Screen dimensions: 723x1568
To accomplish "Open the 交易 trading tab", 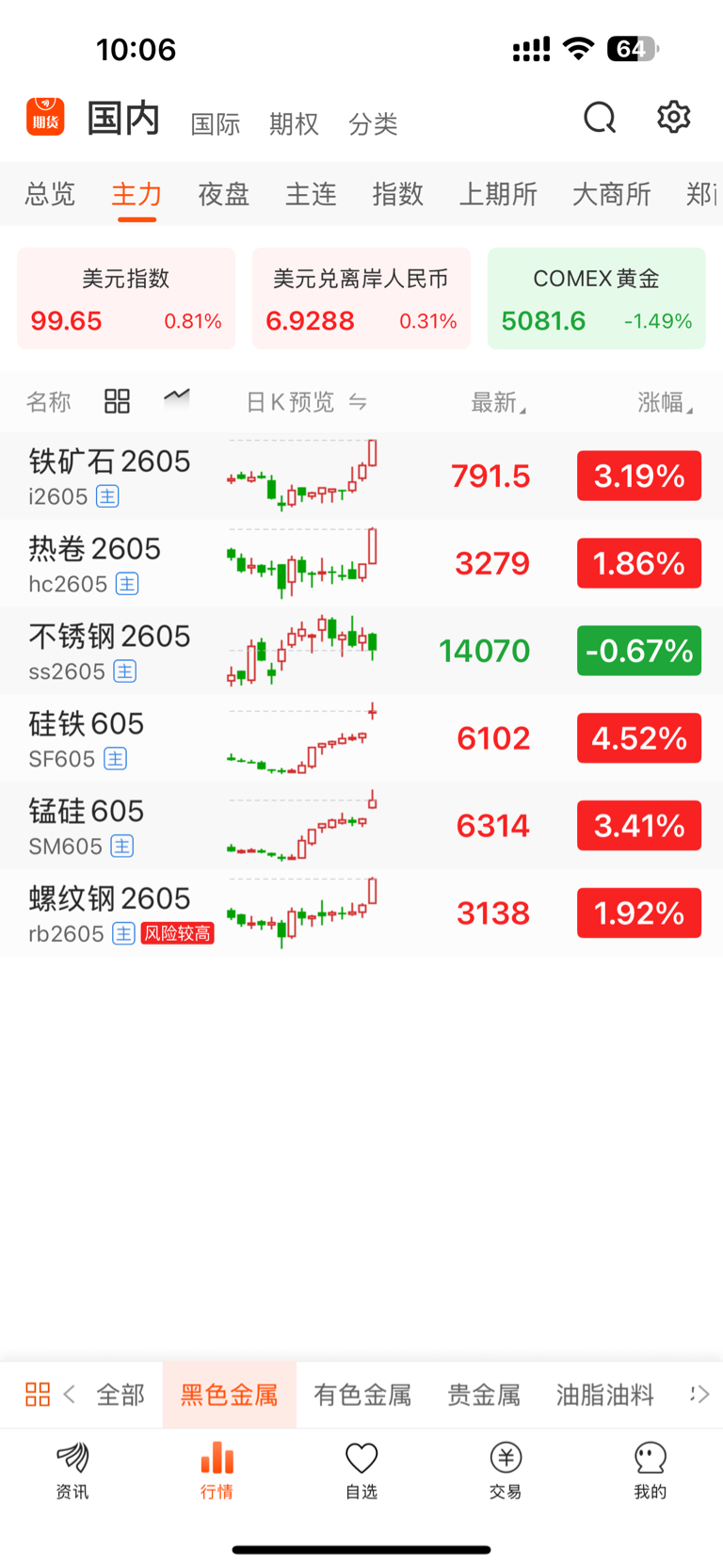I will click(x=506, y=1470).
